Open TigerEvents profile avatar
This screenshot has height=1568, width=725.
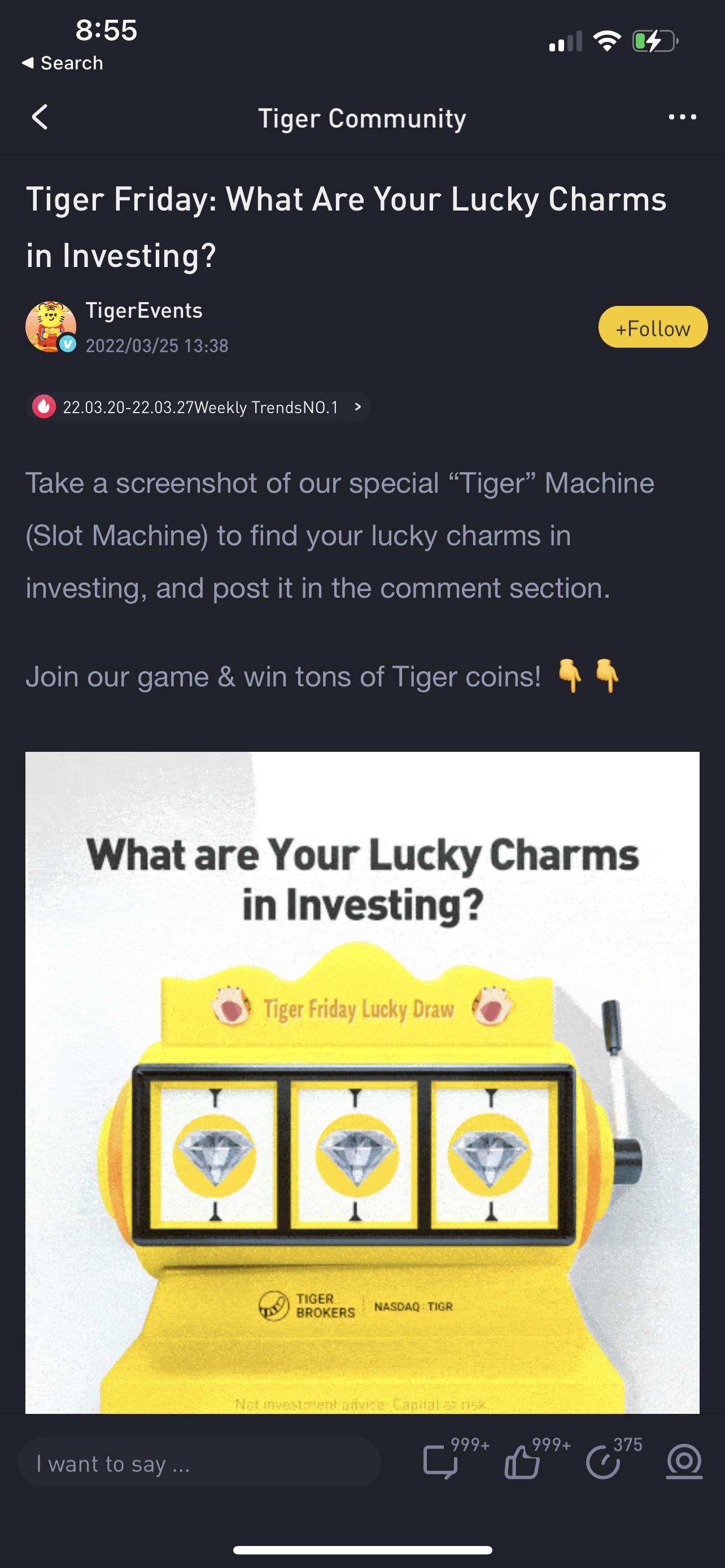coord(50,327)
